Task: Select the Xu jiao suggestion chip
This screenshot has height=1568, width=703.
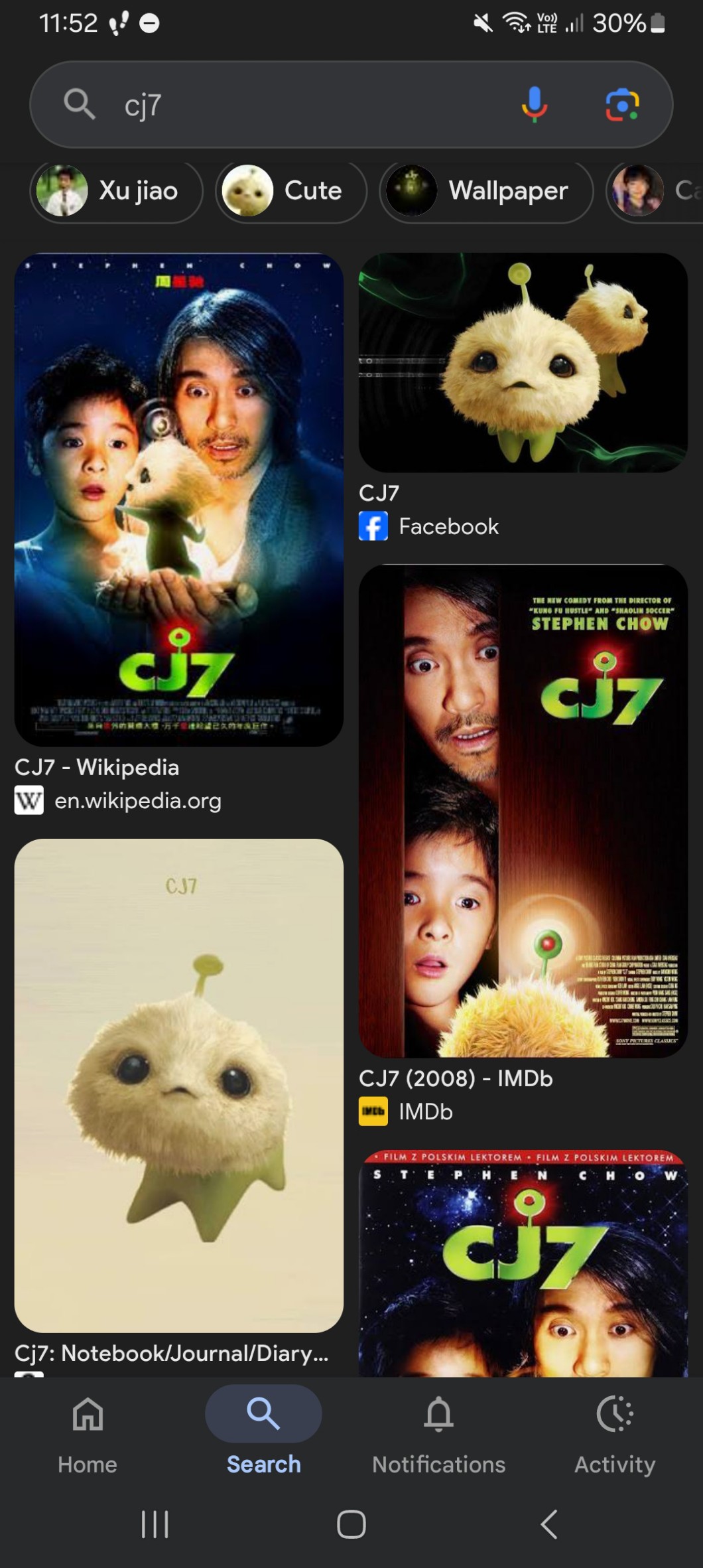Action: pyautogui.click(x=116, y=191)
